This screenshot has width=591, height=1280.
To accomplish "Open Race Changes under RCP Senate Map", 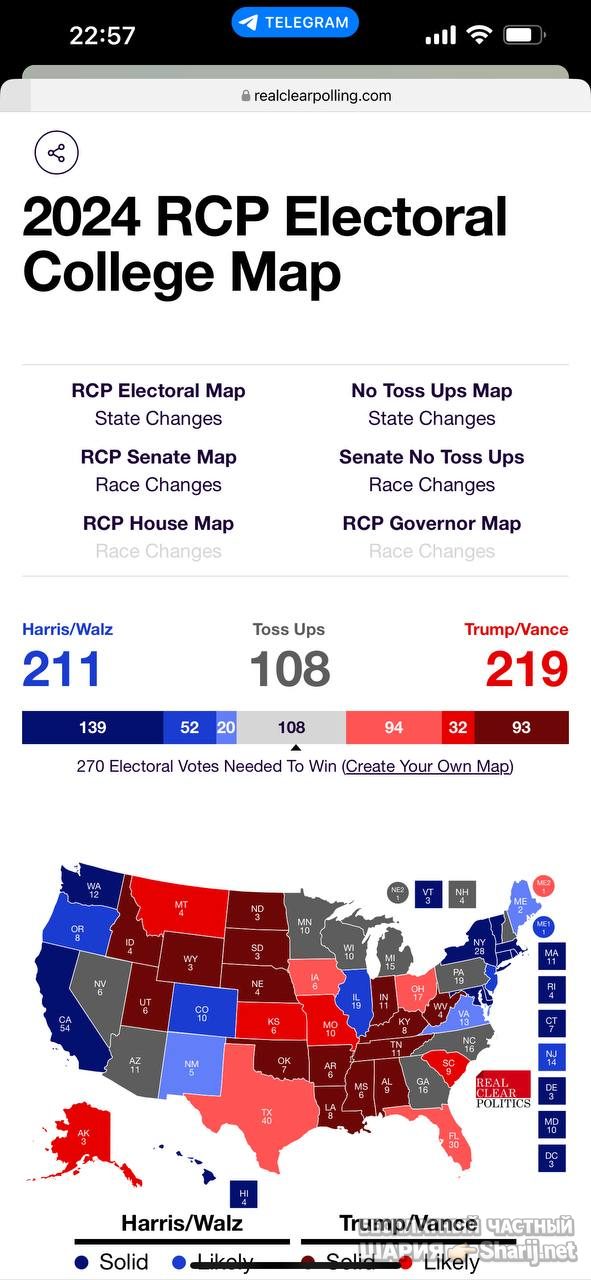I will coord(158,485).
